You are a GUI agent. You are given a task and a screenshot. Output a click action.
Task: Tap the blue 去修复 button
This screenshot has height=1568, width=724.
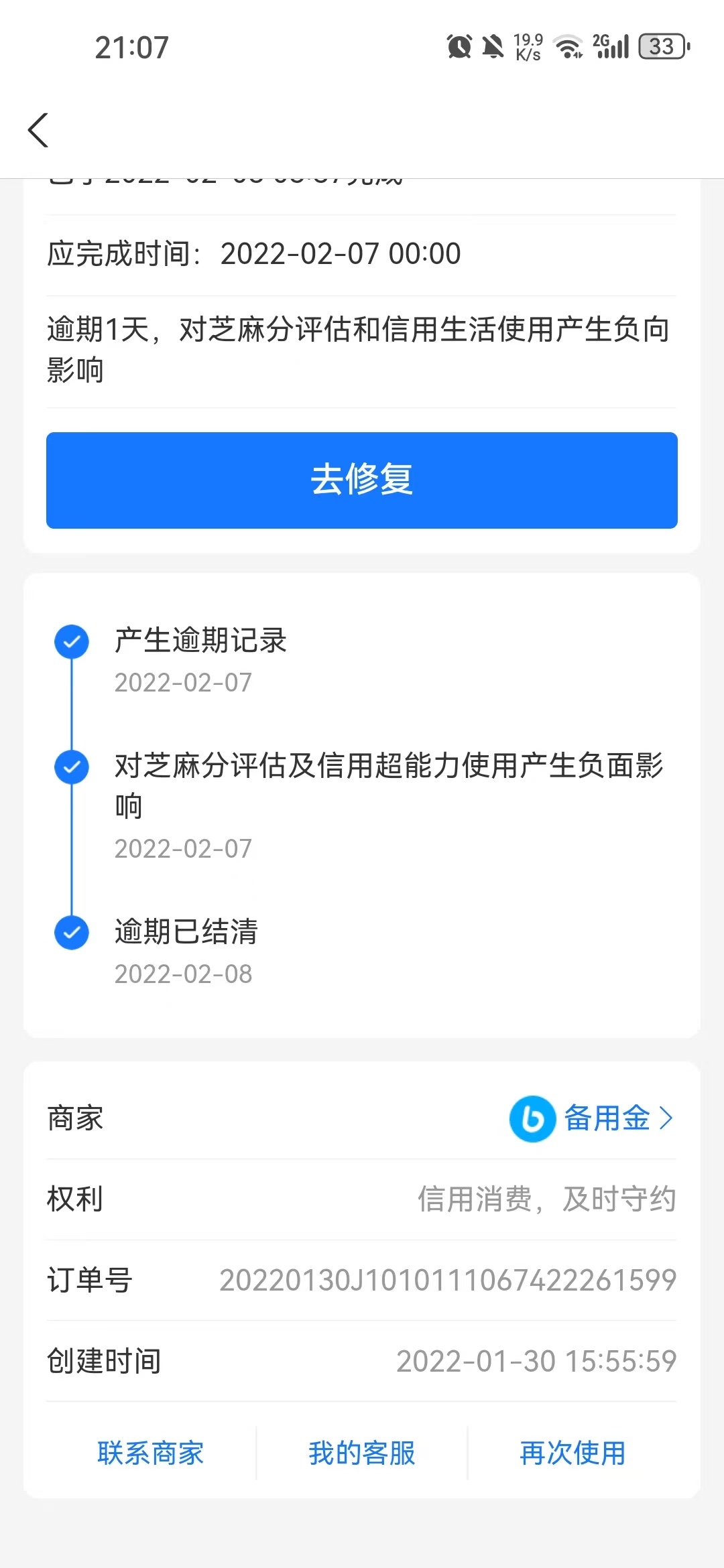(x=362, y=480)
